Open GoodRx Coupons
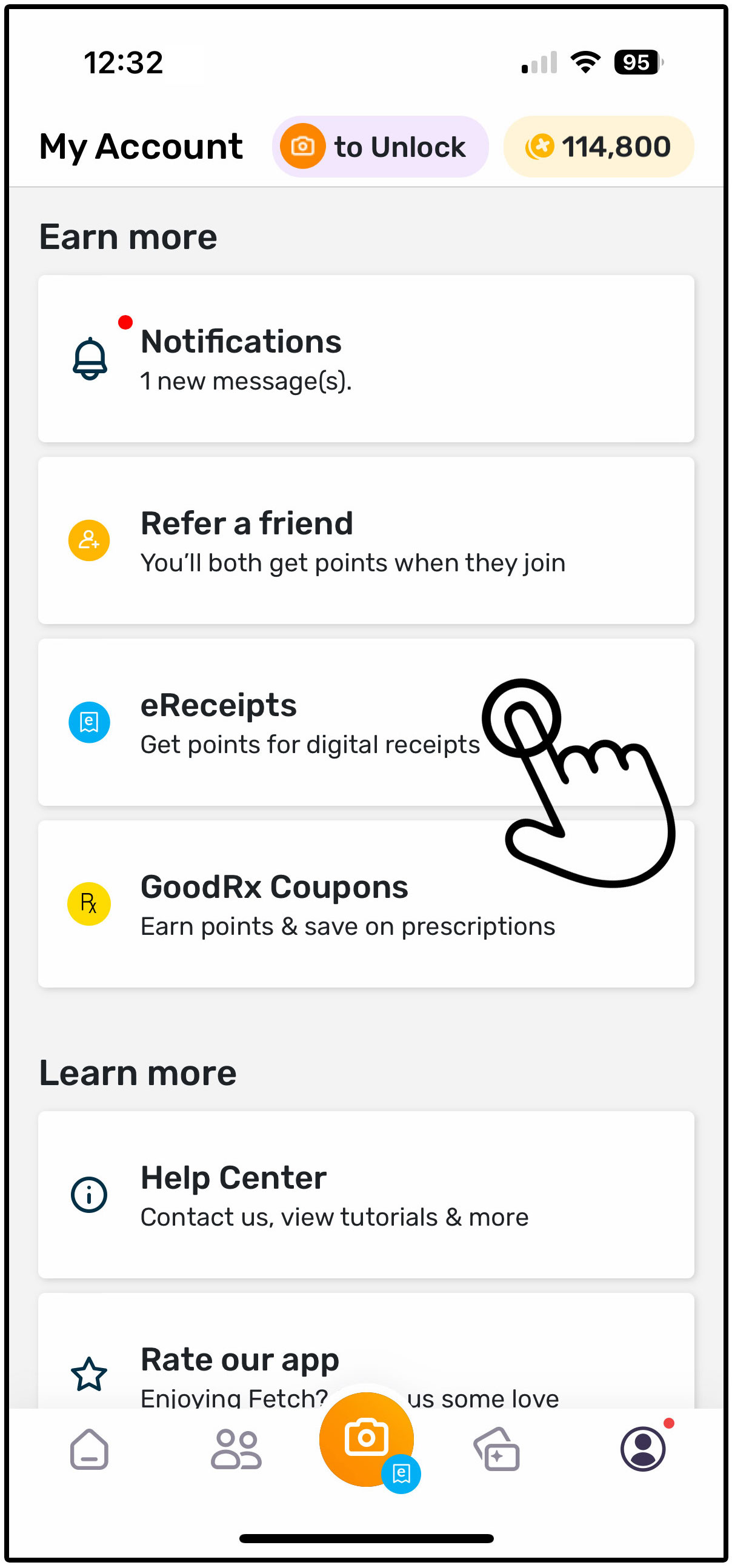The width and height of the screenshot is (732, 1568). tap(366, 904)
